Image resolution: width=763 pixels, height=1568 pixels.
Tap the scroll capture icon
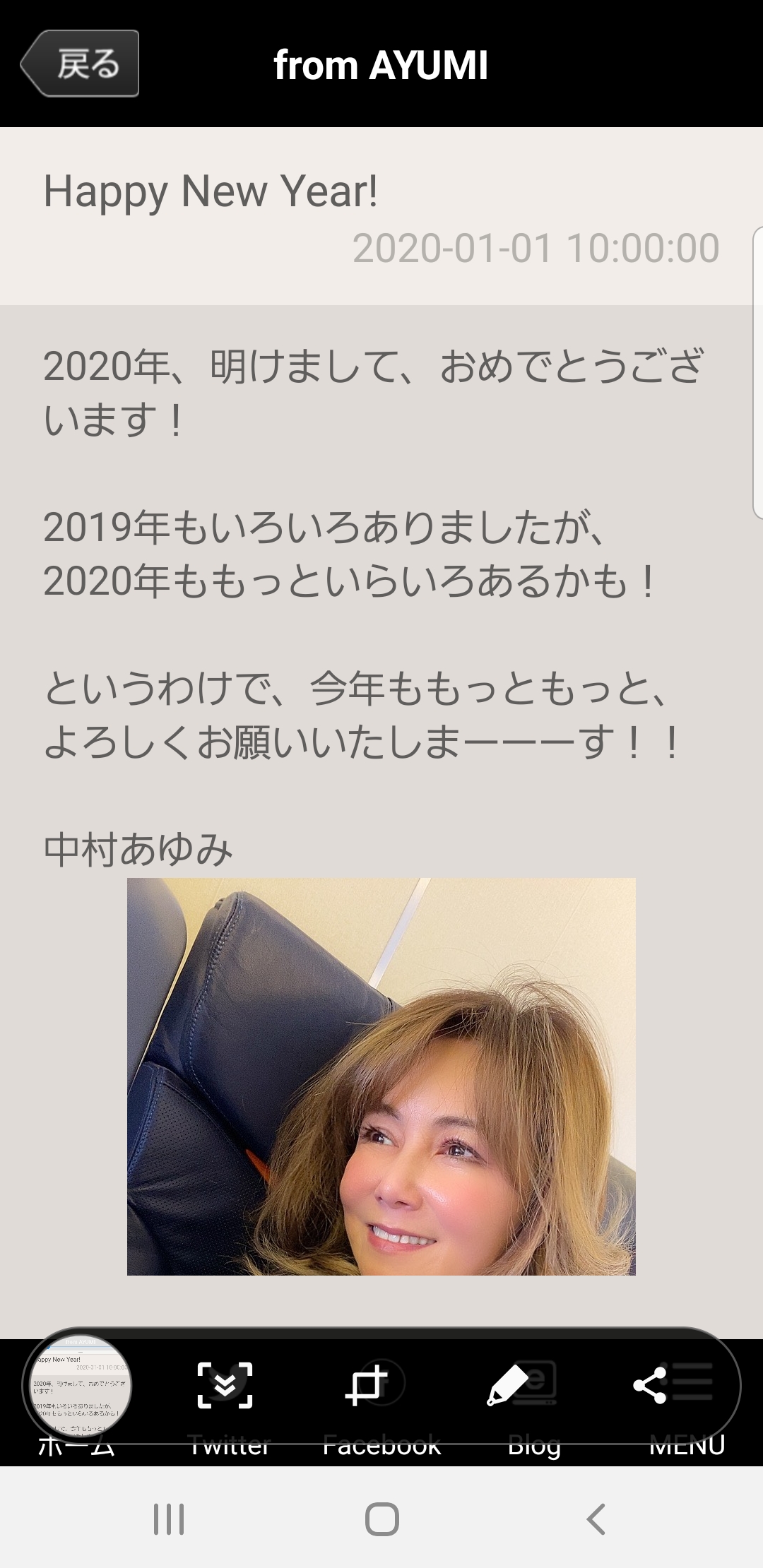[225, 1386]
